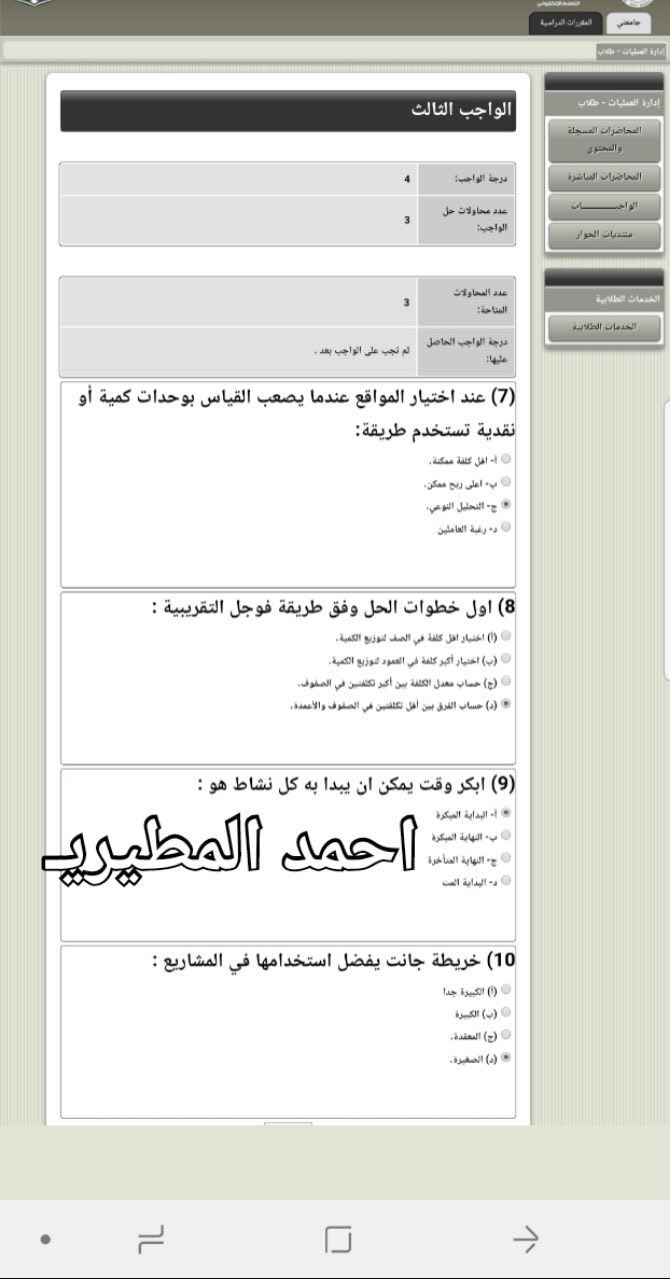670x1279 pixels.
Task: Open المحاضرات المباشرة section
Action: point(604,177)
